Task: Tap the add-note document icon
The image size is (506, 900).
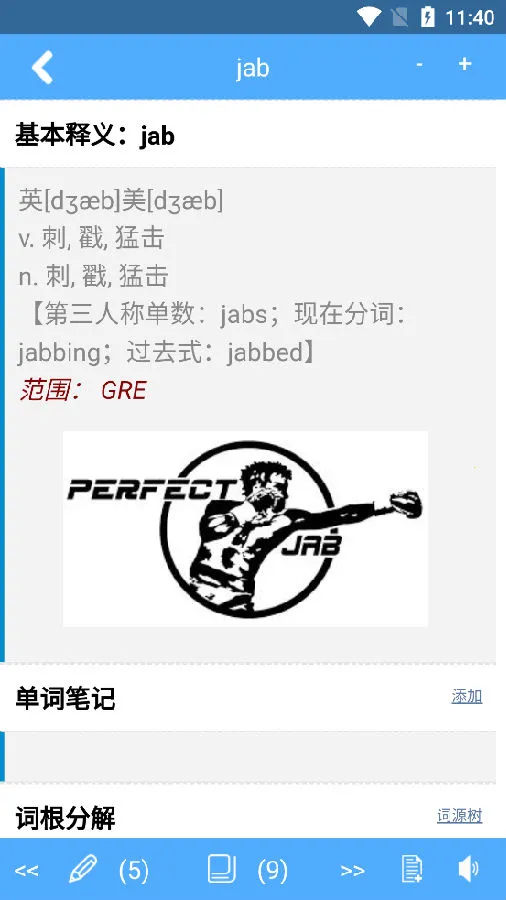Action: [x=412, y=868]
